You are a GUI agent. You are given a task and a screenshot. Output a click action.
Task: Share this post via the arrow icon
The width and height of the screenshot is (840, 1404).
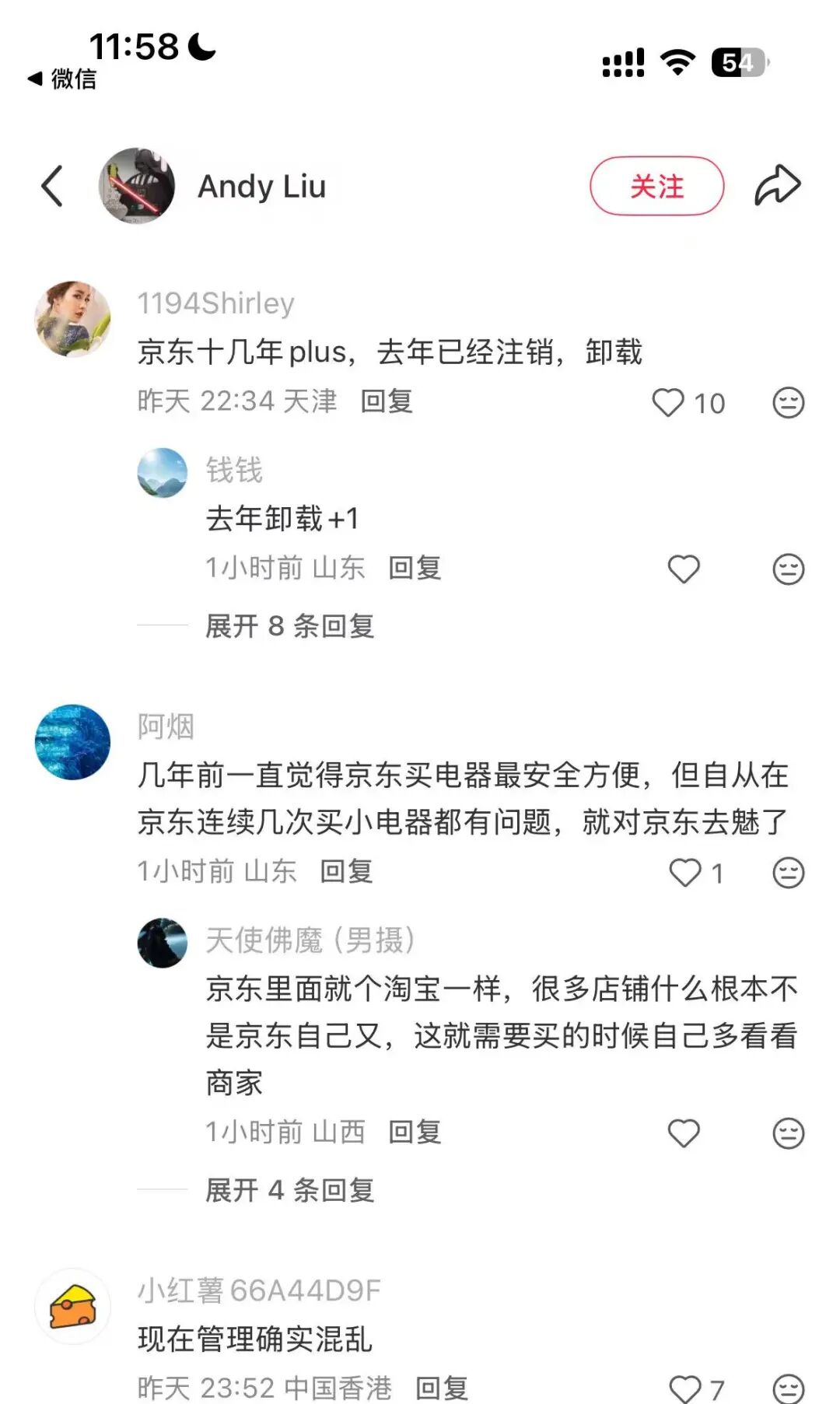[x=777, y=186]
